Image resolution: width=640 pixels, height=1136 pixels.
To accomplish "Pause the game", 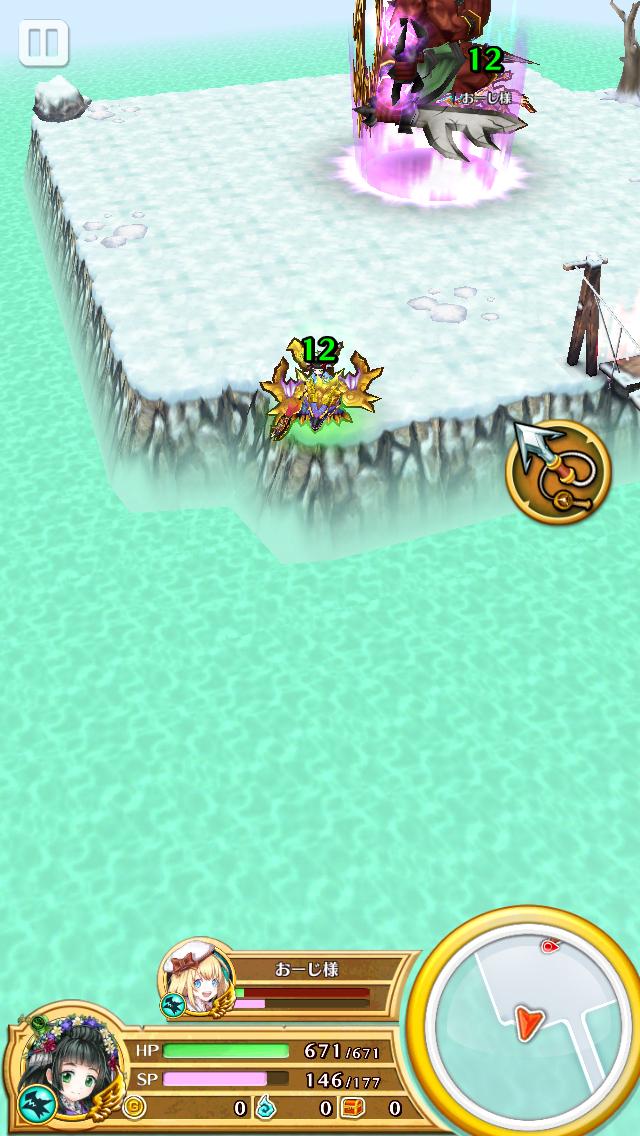I will 43,43.
